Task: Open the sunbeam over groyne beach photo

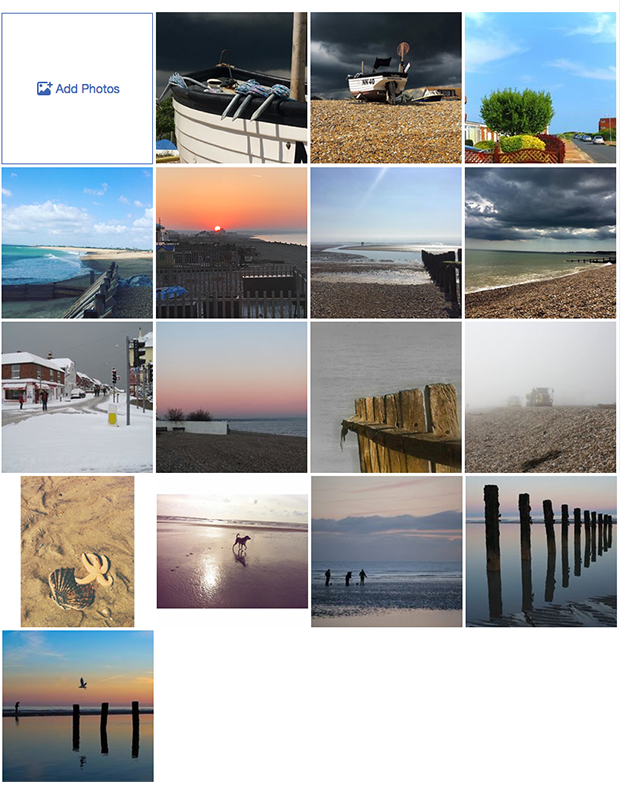Action: [x=386, y=243]
